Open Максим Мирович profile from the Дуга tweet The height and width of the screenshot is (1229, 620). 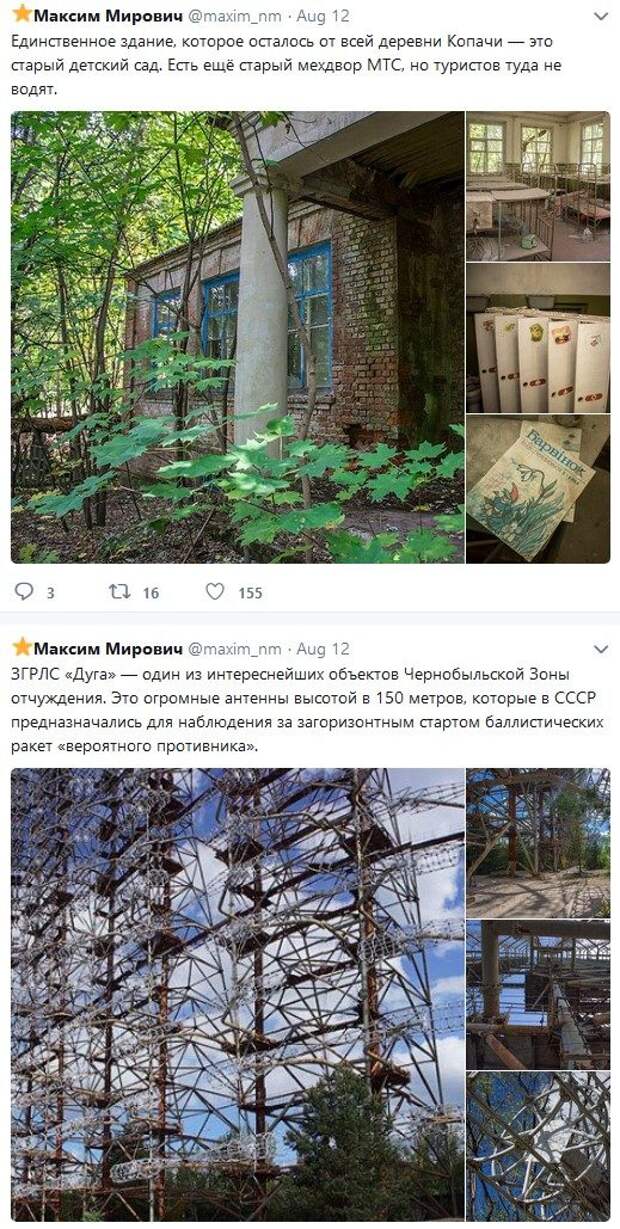(x=107, y=648)
